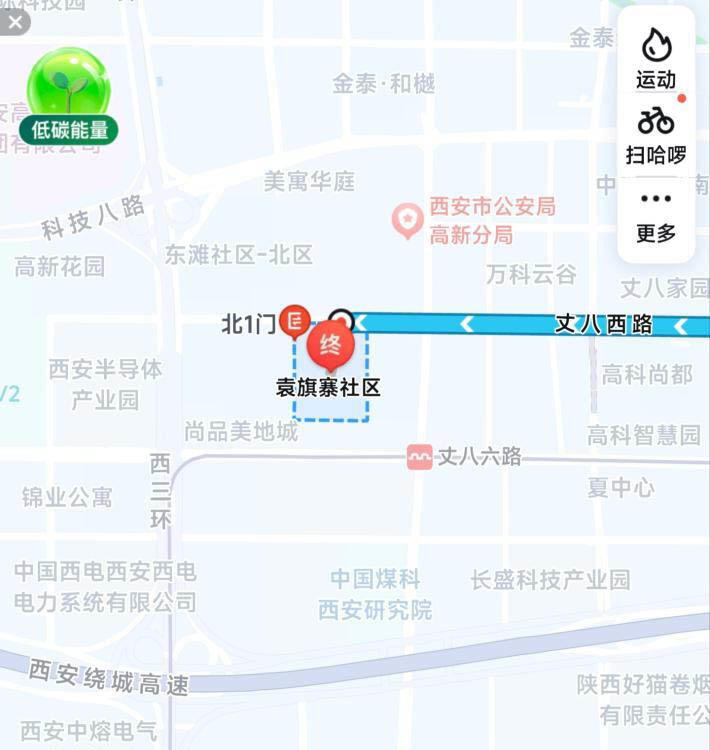Select the 丈八六路 metro station icon
This screenshot has height=750, width=710.
(420, 457)
